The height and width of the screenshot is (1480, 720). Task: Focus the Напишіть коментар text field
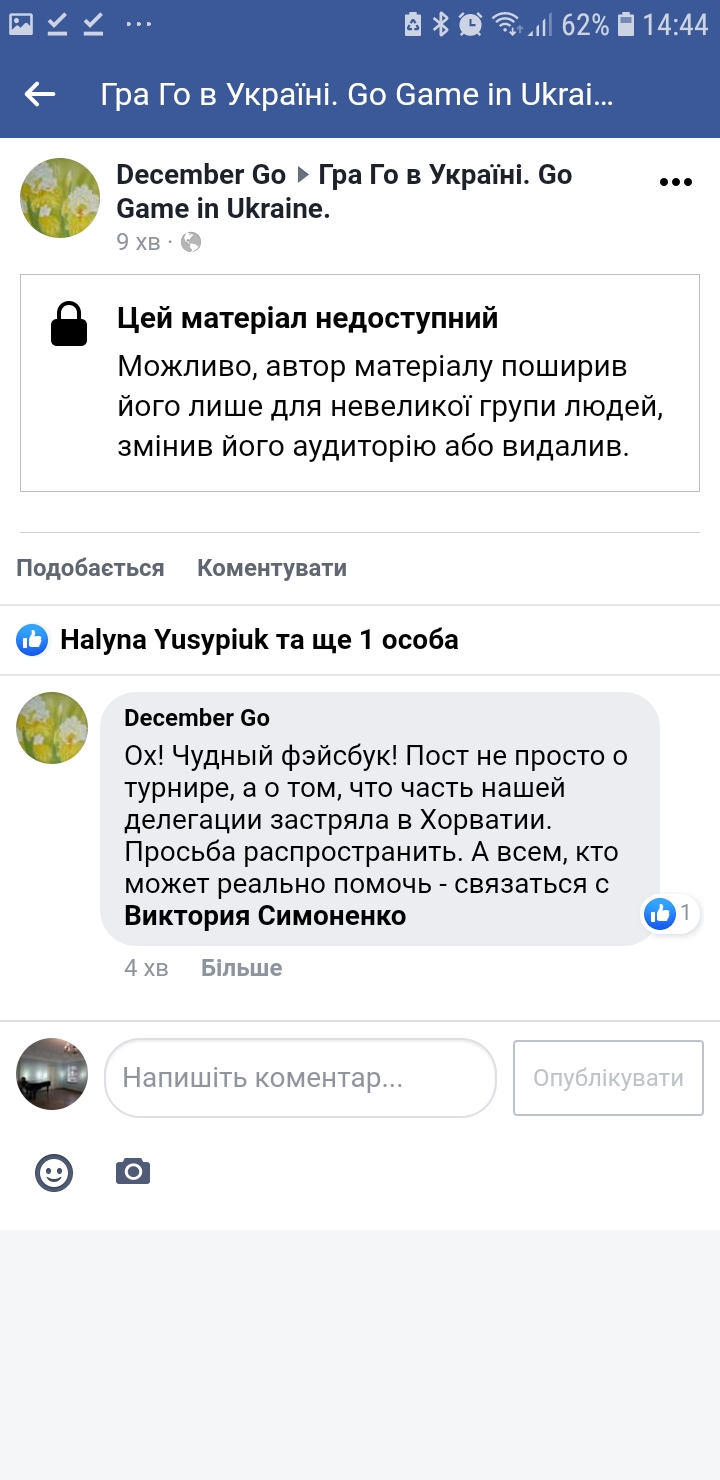pyautogui.click(x=300, y=1078)
